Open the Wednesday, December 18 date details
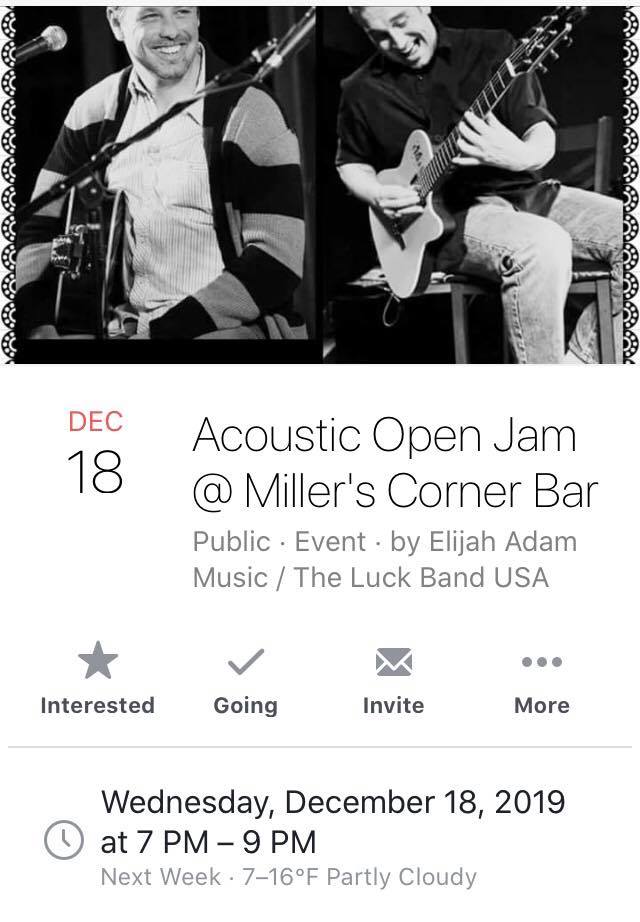640x922 pixels. (332, 820)
